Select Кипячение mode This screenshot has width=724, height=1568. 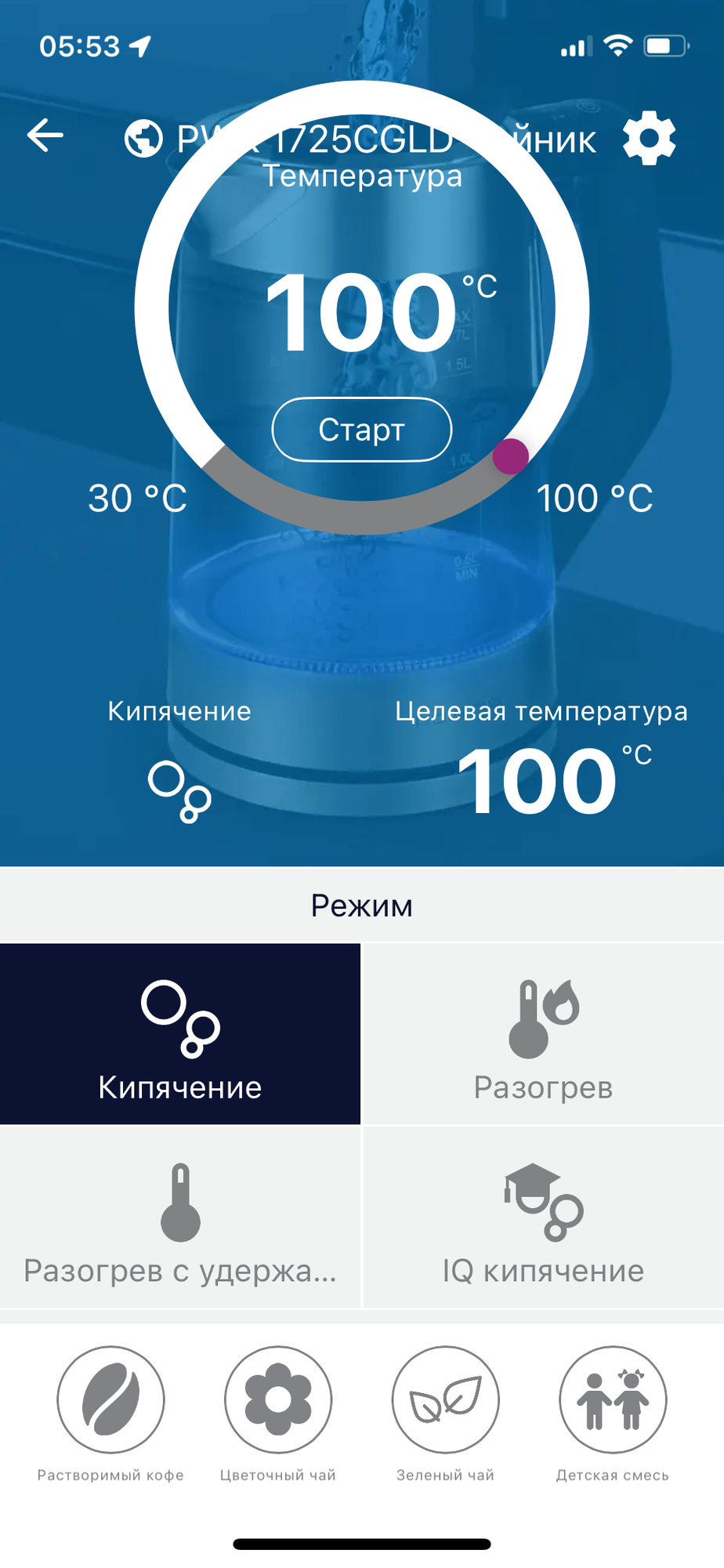click(x=180, y=1033)
